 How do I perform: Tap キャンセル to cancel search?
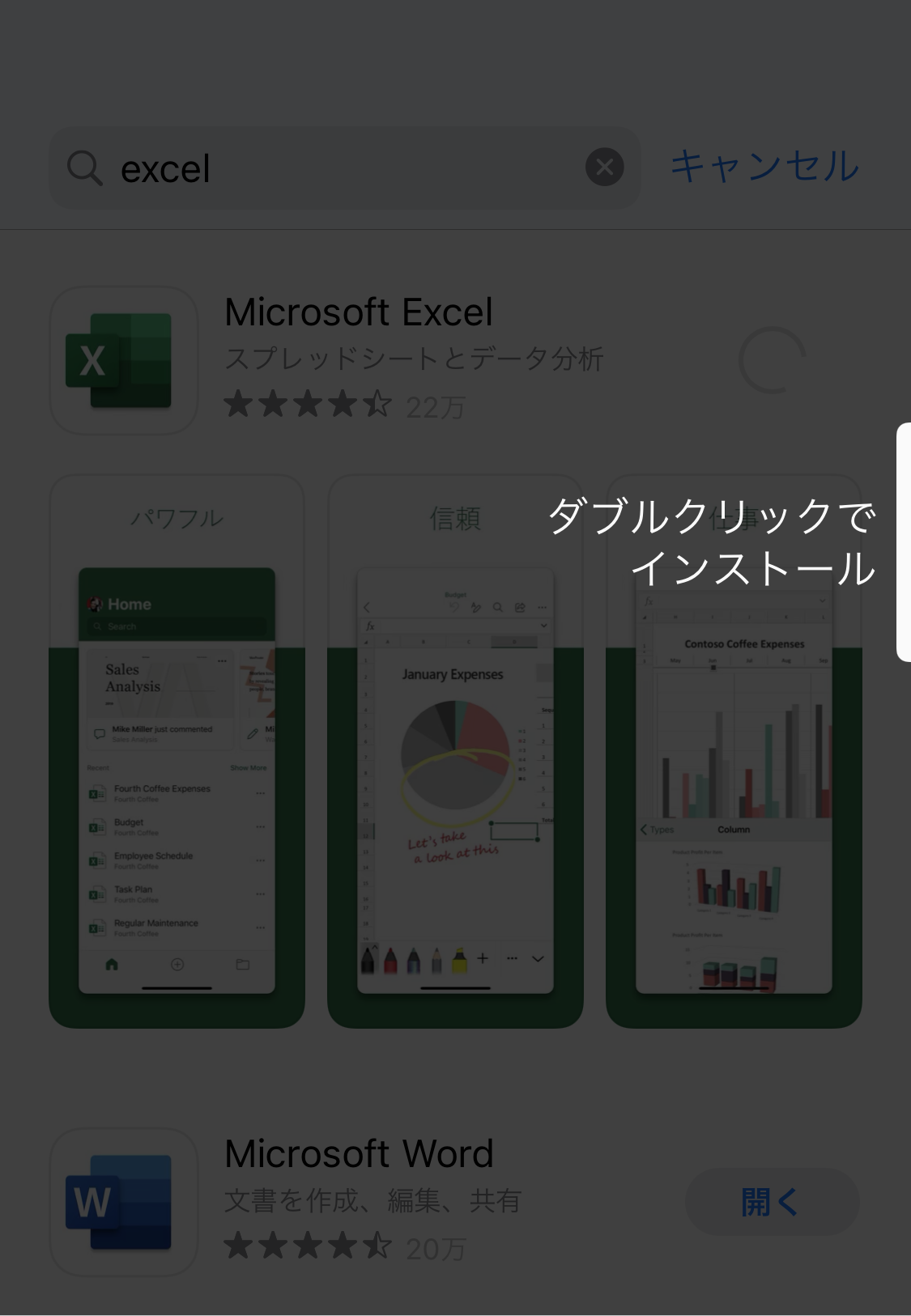[764, 167]
